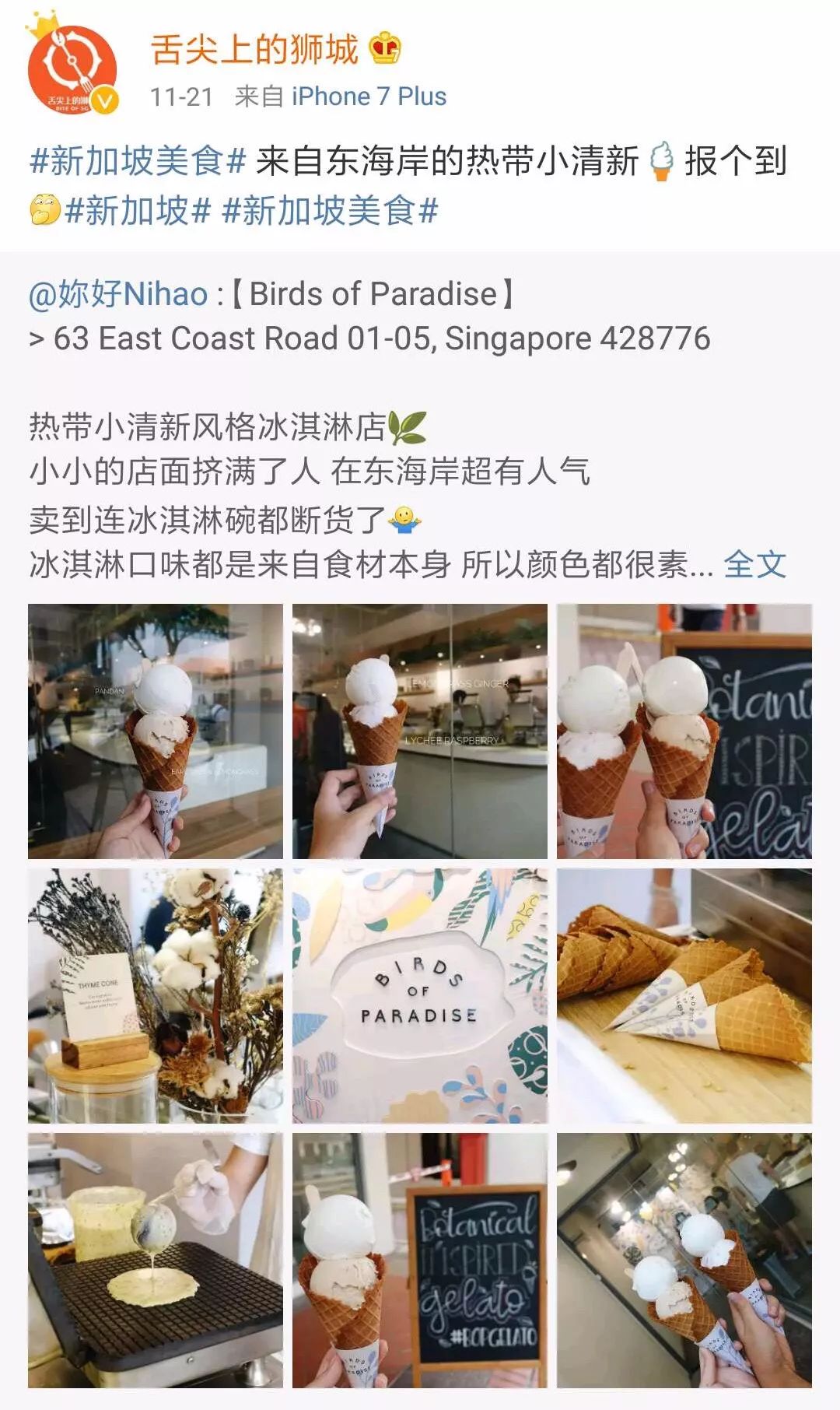
Task: Open the first #新加坡美食# hashtag
Action: coord(138,162)
